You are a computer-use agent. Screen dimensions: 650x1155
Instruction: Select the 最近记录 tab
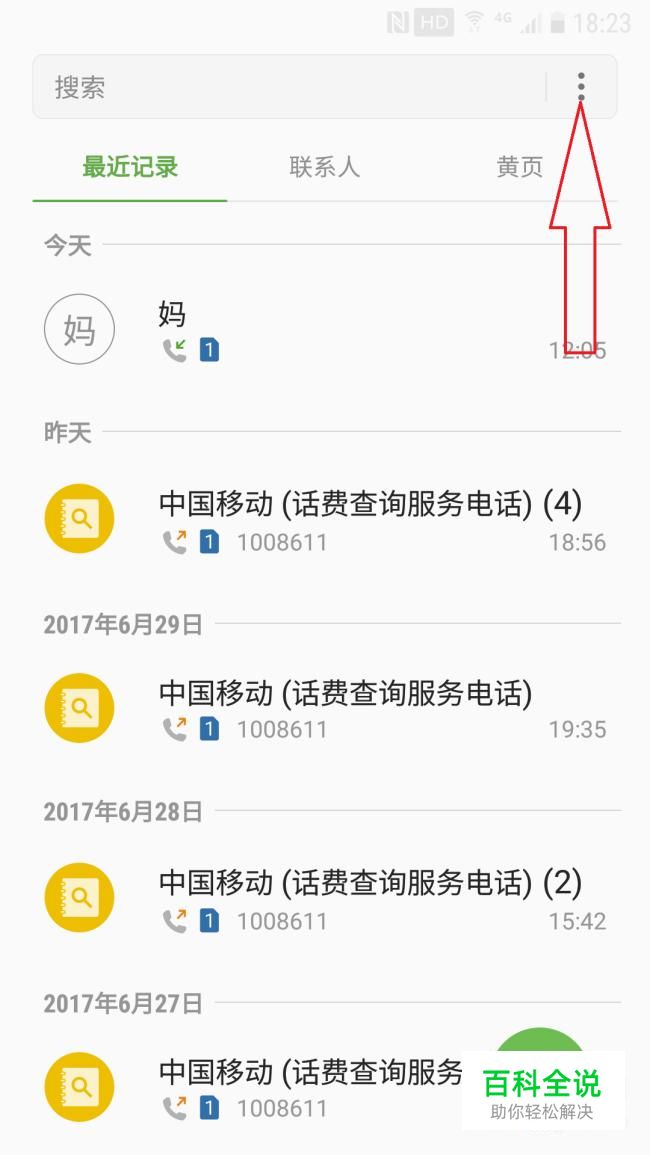130,167
